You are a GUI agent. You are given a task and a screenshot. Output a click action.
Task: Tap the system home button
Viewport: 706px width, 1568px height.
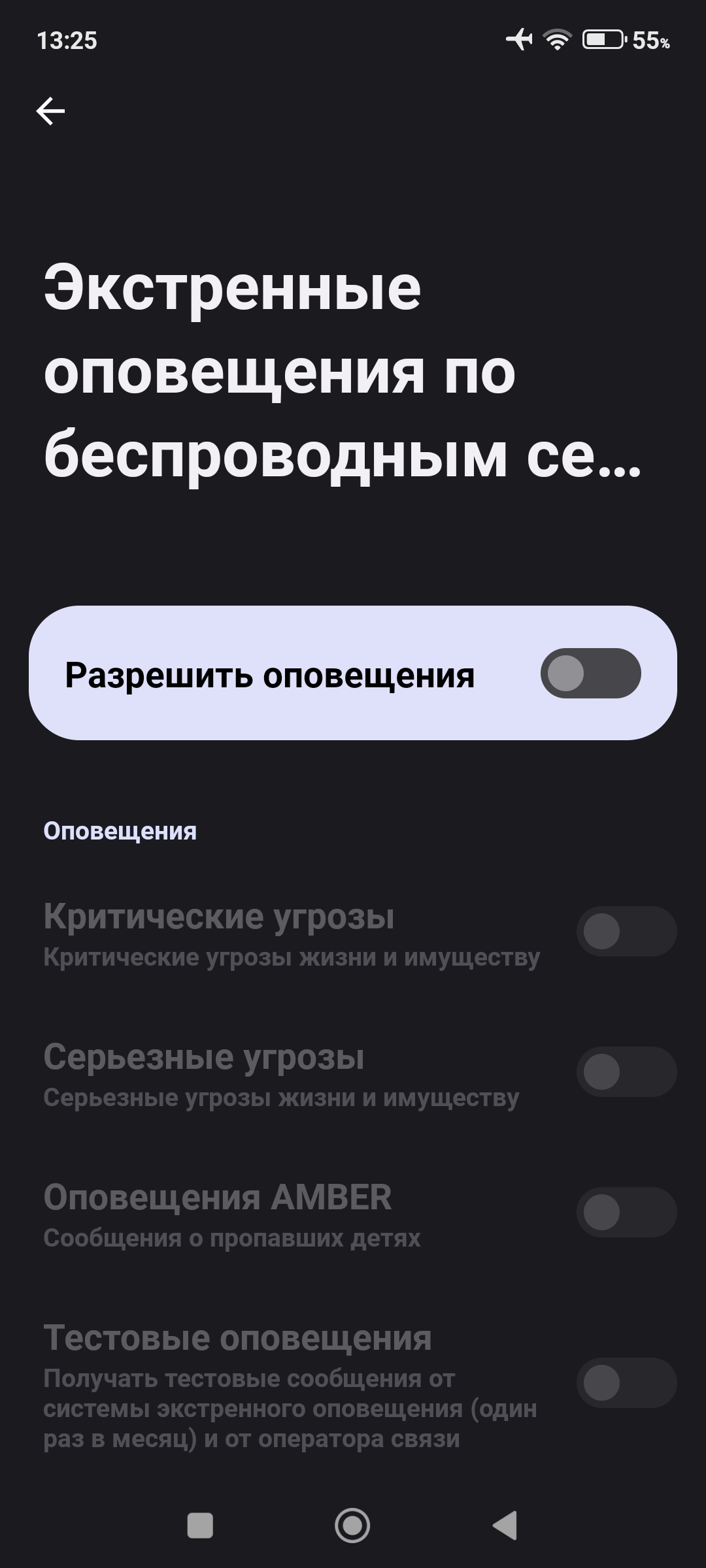pos(352,1526)
